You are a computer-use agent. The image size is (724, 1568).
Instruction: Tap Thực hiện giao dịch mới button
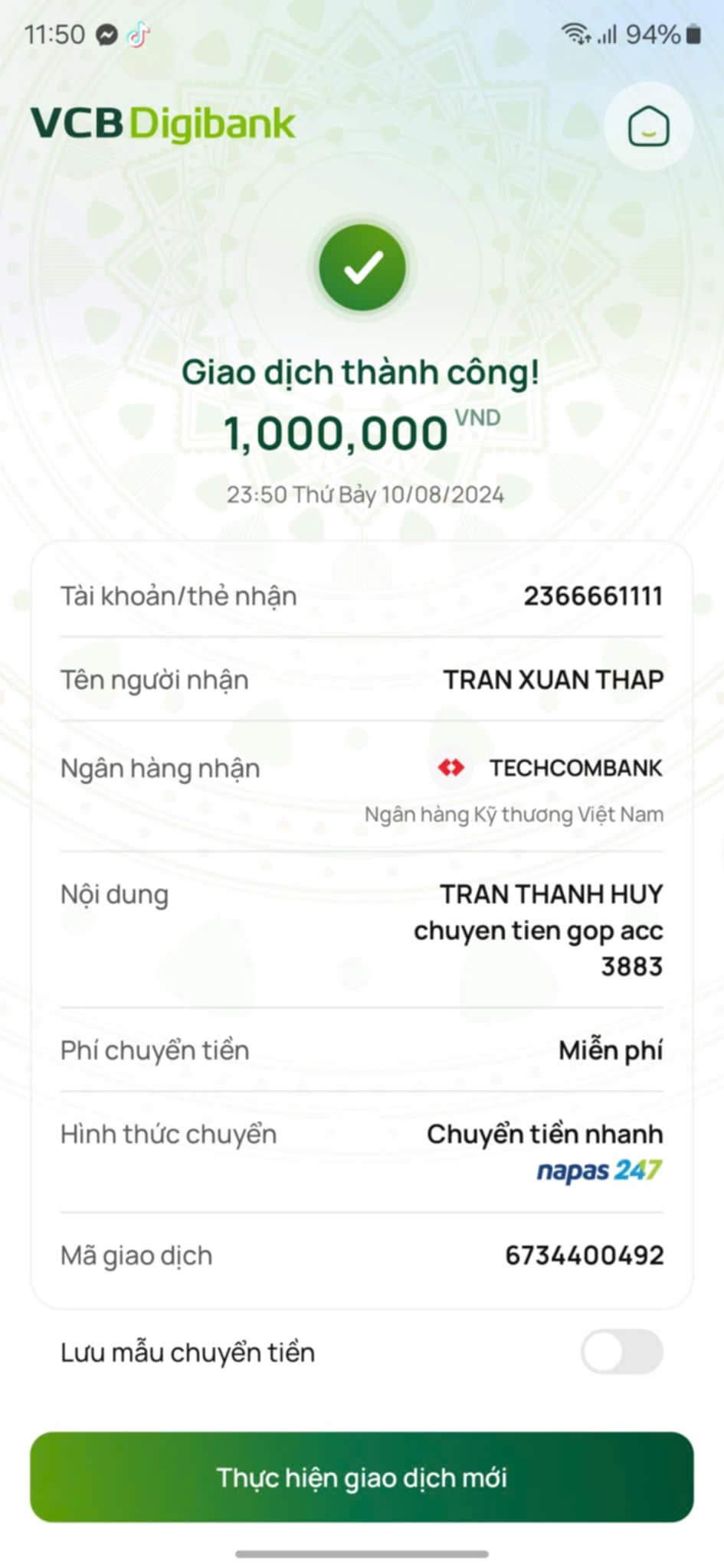[362, 1477]
